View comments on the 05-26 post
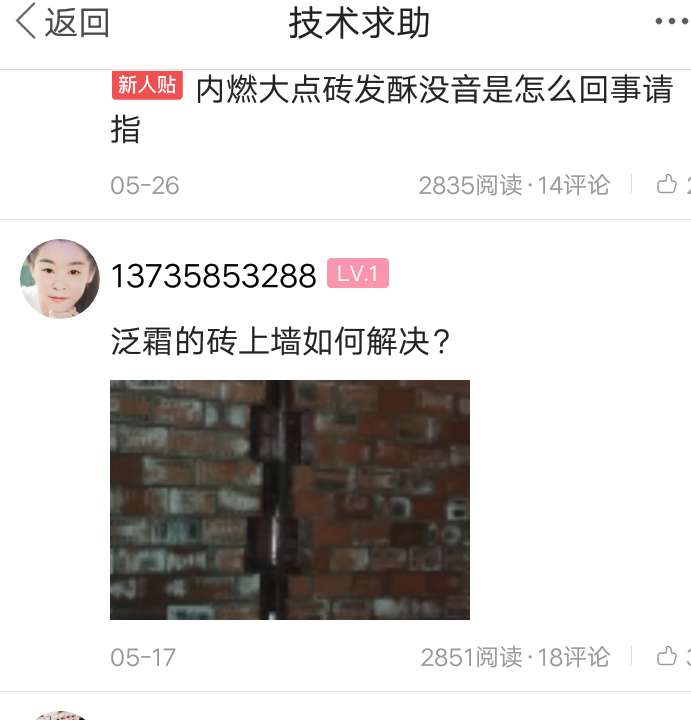Viewport: 691px width, 720px height. click(573, 185)
